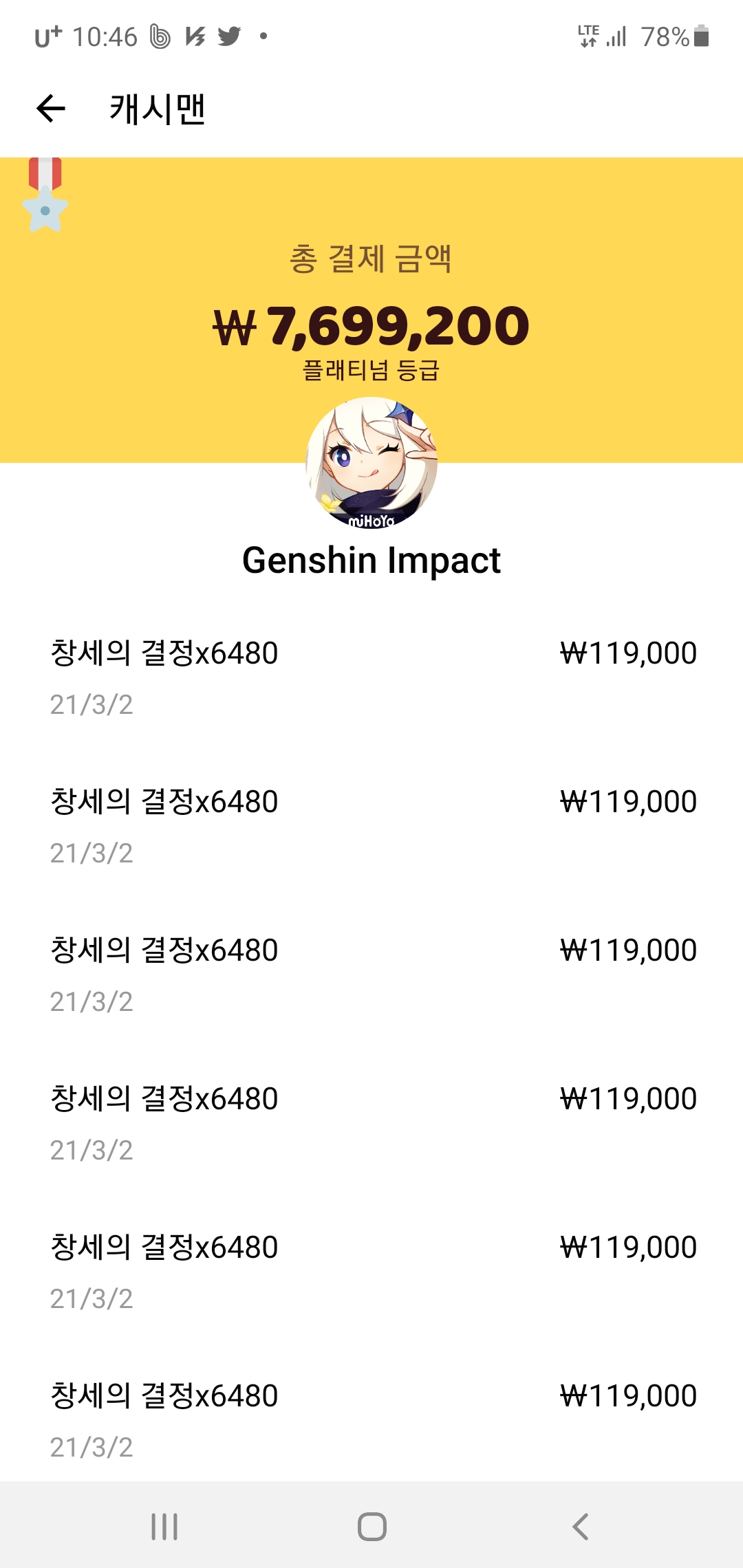Go back using the top arrow
Viewport: 743px width, 1568px height.
51,109
